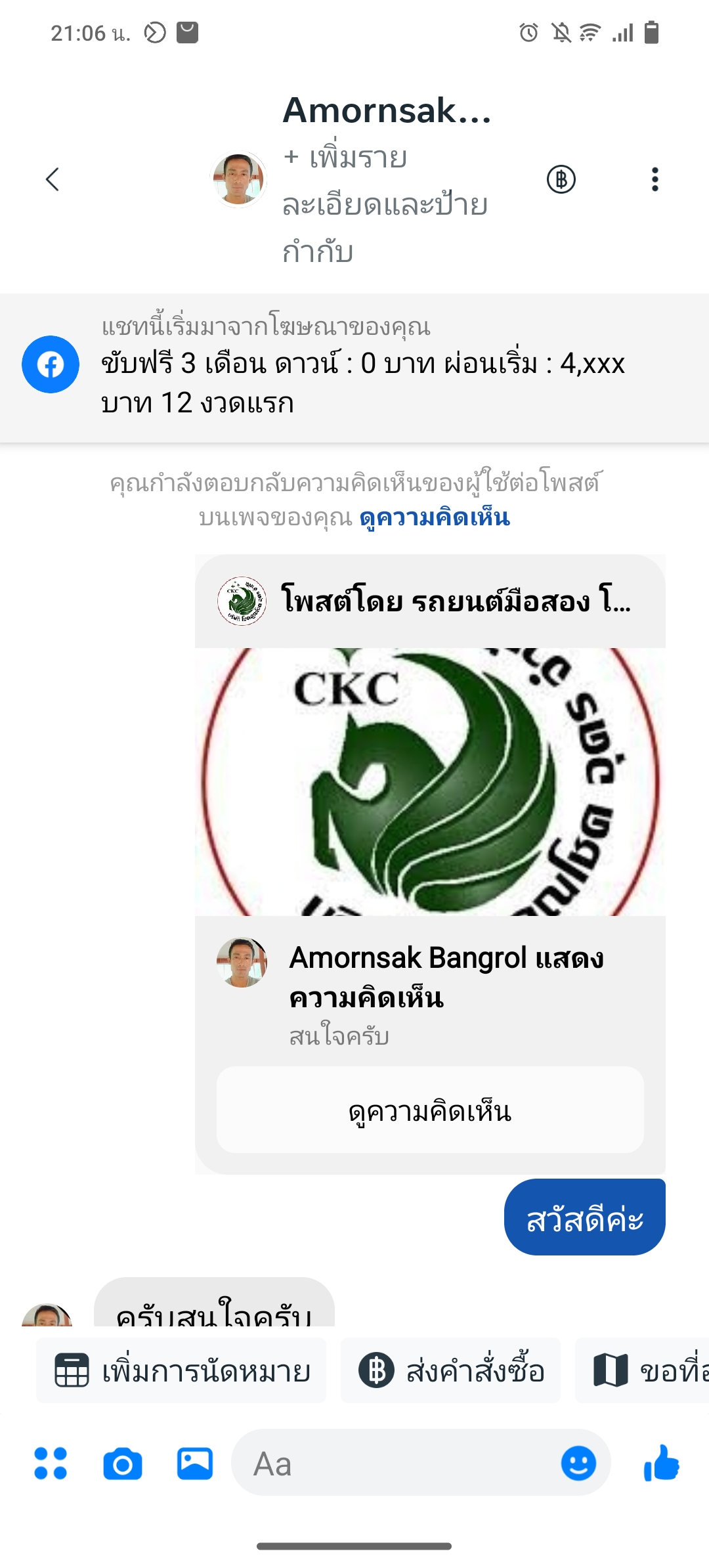
Task: Open the baht payment icon in header
Action: [561, 179]
